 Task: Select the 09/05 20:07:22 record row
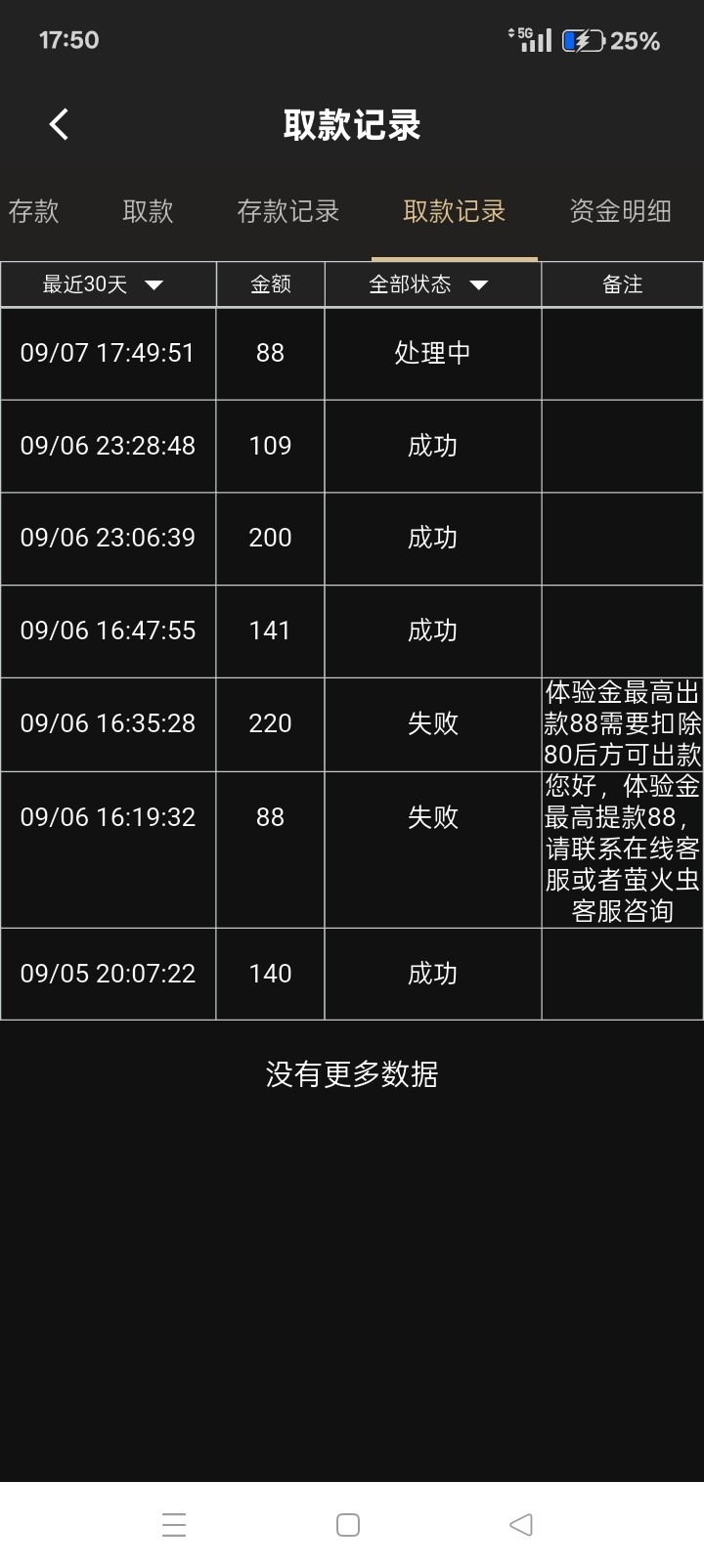click(x=108, y=973)
